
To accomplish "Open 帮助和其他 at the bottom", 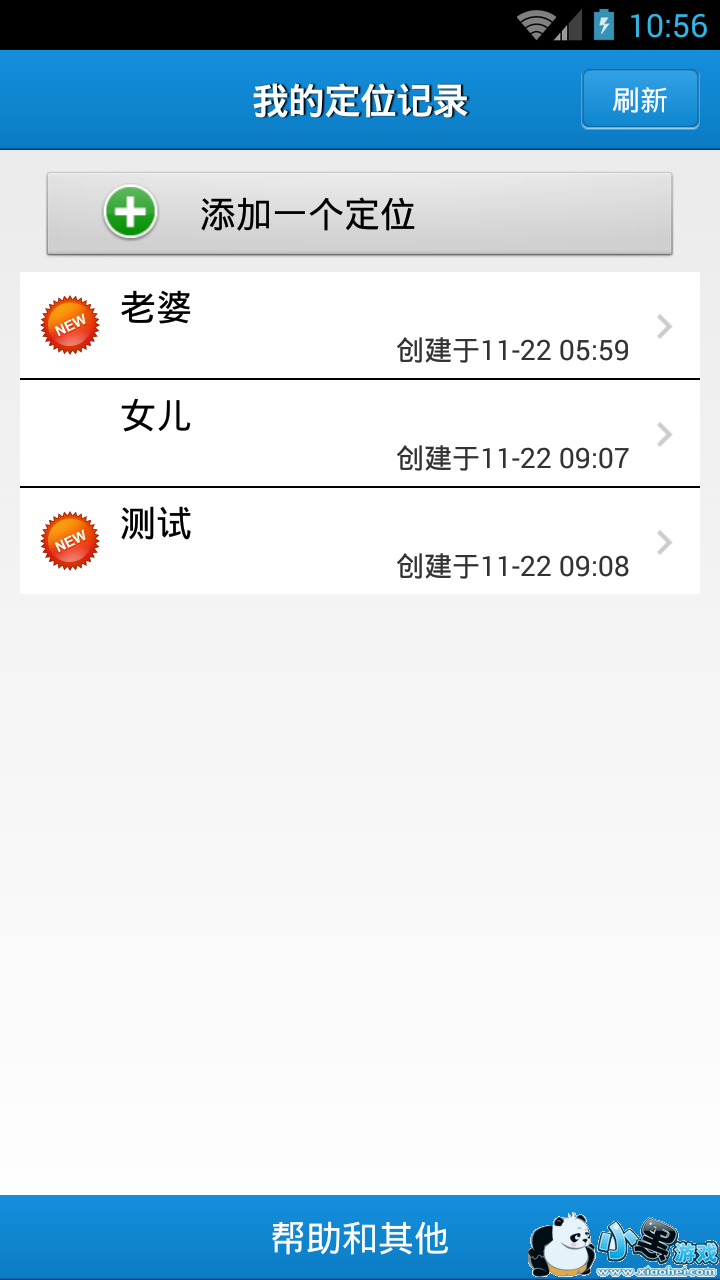I will (x=359, y=1238).
